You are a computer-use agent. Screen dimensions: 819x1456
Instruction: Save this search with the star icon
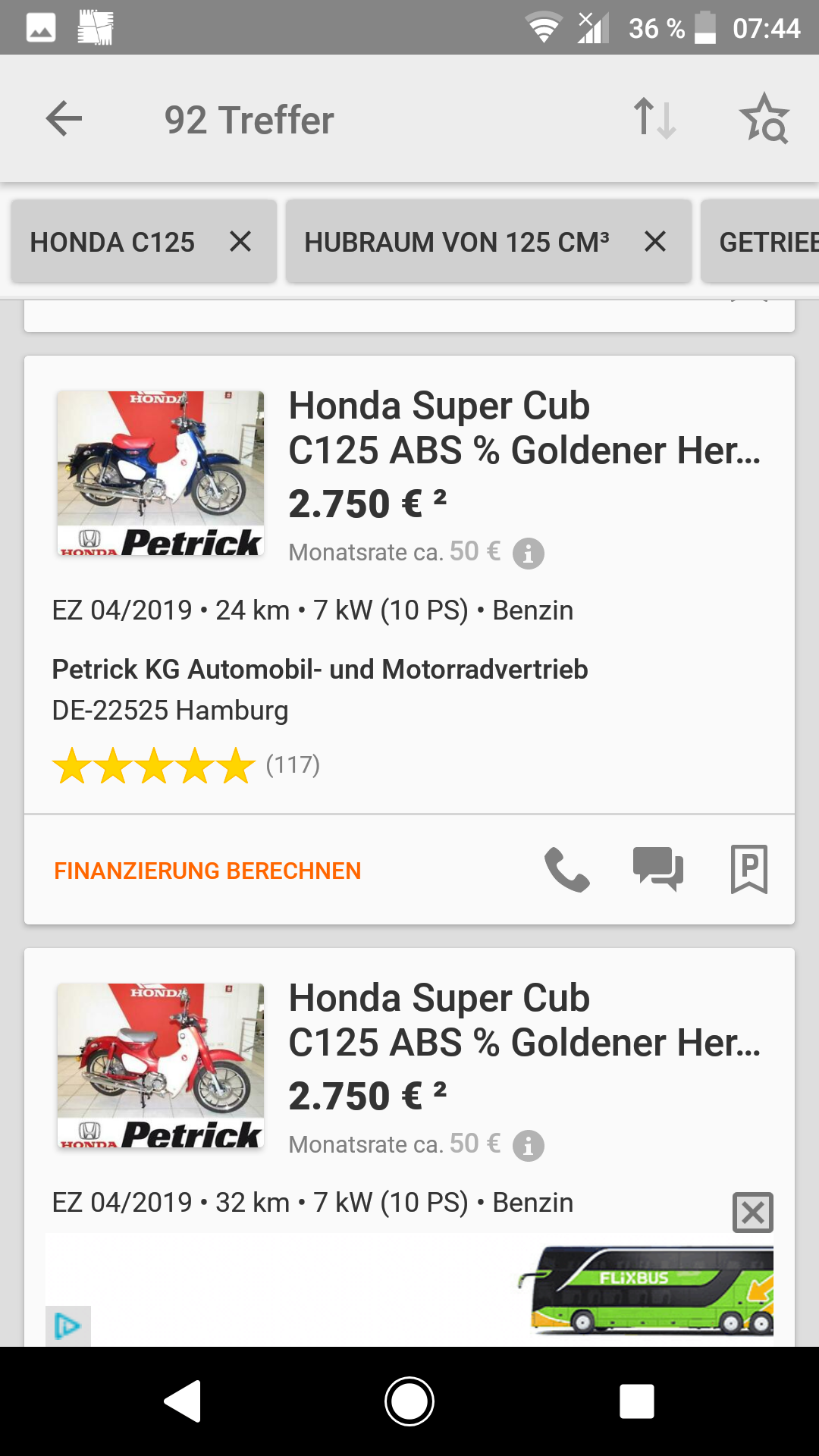point(764,119)
